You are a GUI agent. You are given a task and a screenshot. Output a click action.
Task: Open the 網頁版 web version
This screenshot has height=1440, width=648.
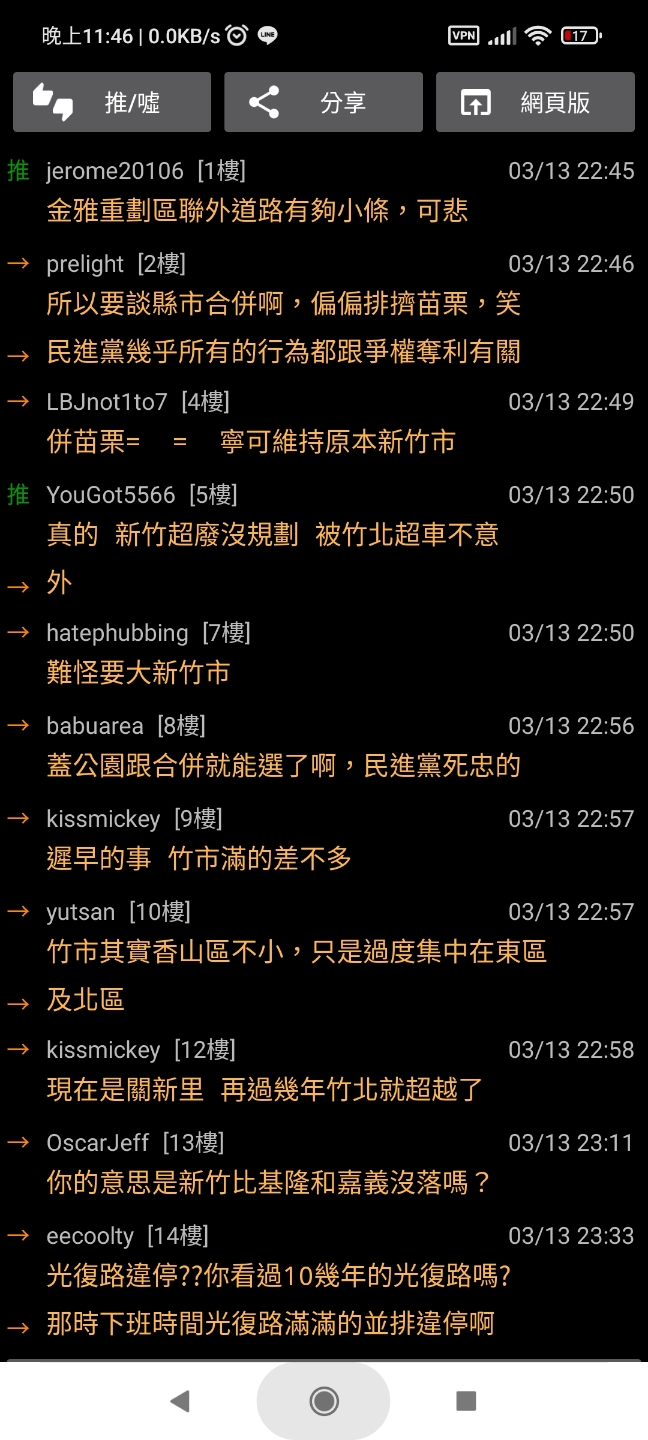pos(535,102)
